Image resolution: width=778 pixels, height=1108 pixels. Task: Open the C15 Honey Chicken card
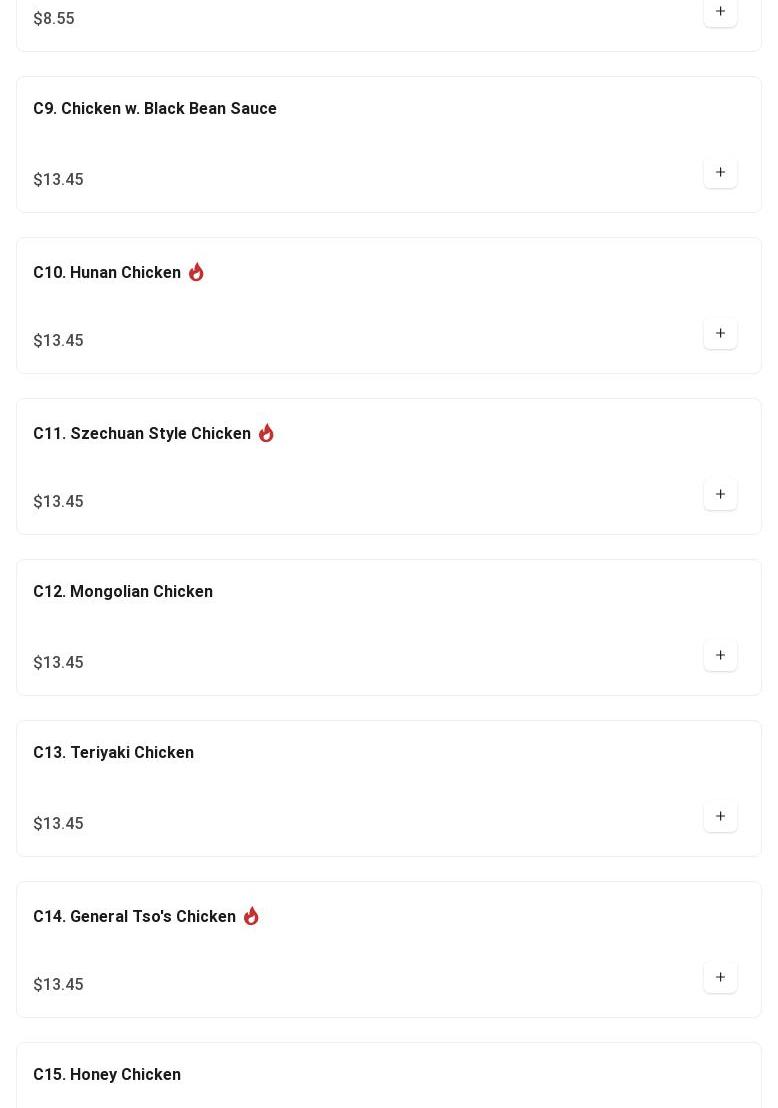[107, 1075]
